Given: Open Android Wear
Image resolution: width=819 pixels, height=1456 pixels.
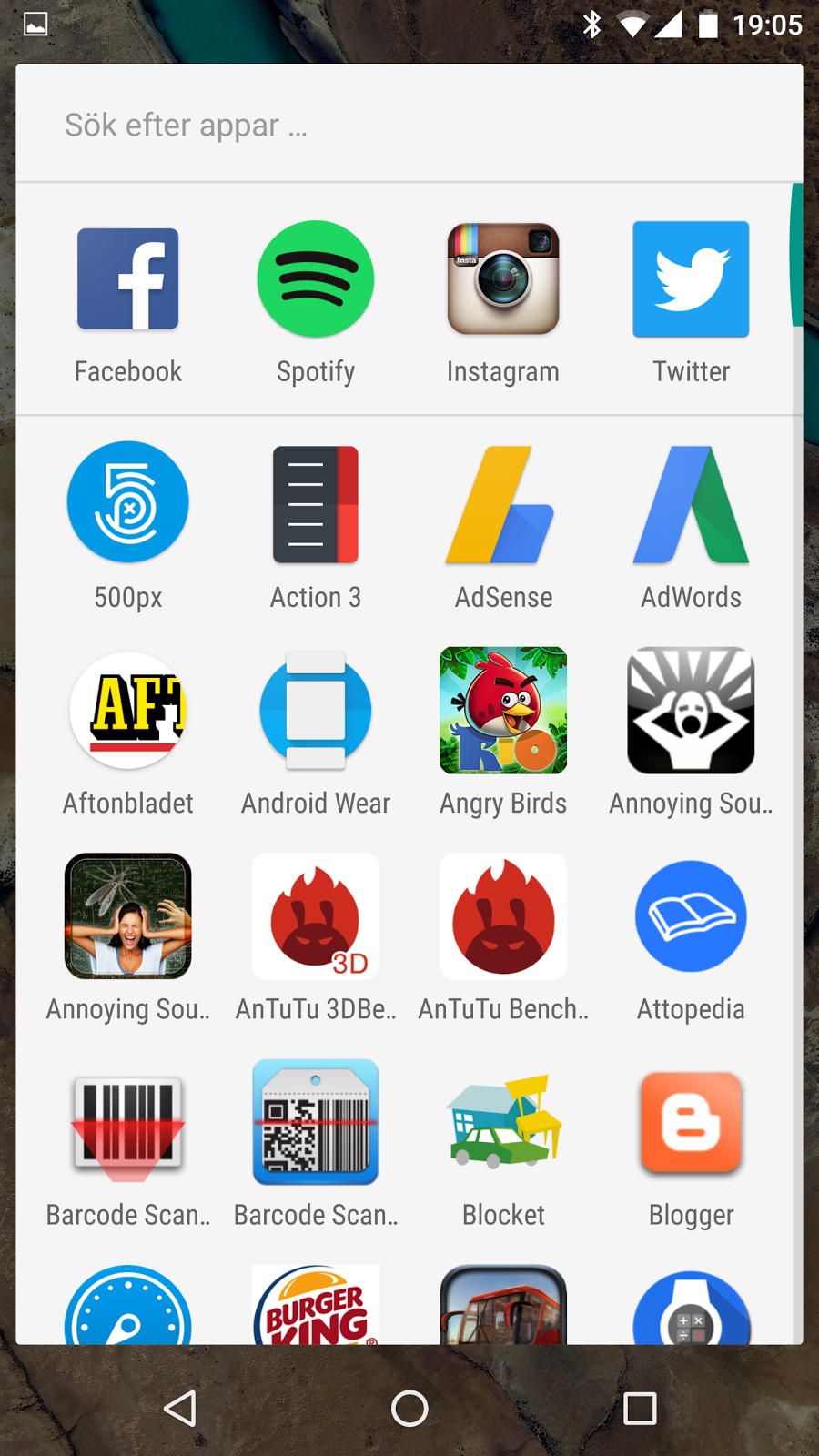Looking at the screenshot, I should click(x=316, y=712).
